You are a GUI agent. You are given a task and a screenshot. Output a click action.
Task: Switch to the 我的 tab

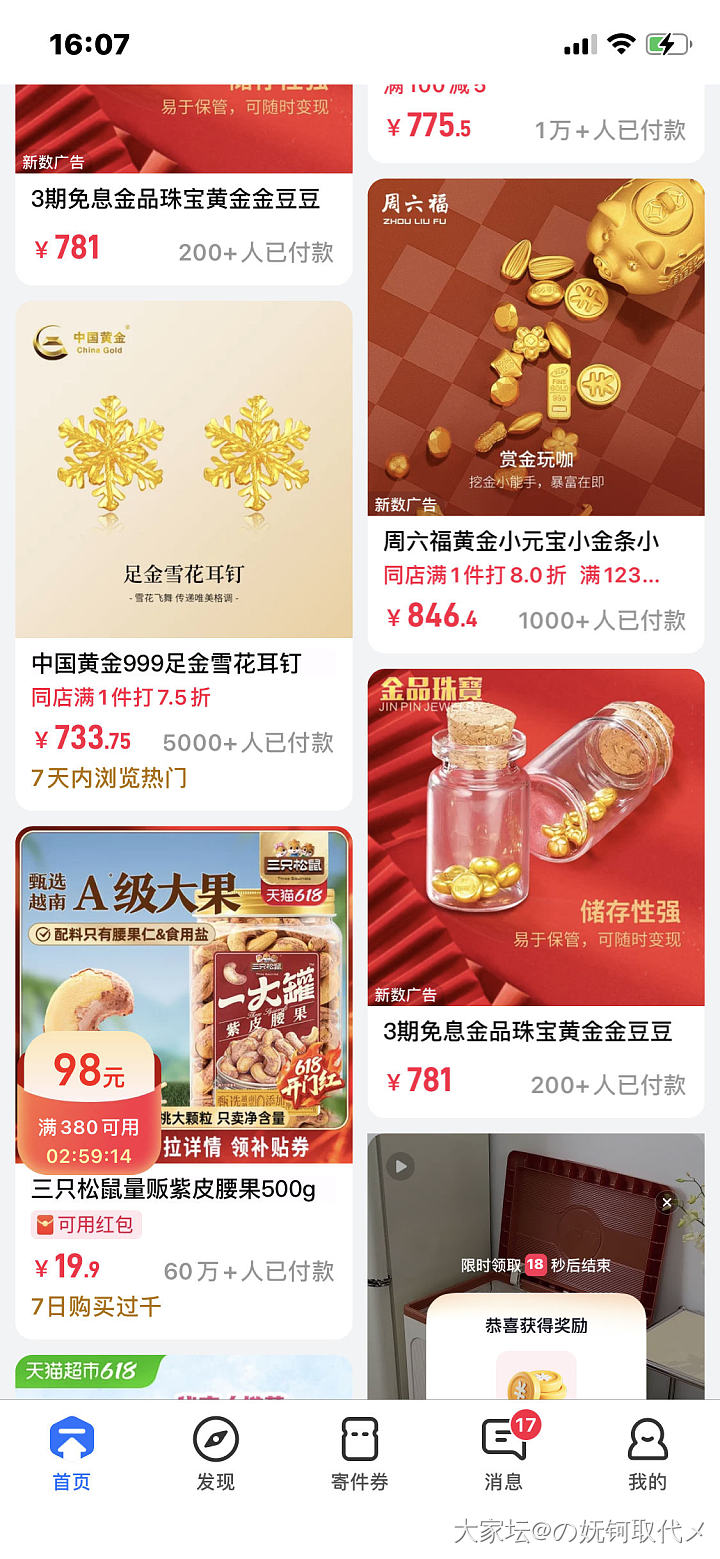[x=647, y=1455]
